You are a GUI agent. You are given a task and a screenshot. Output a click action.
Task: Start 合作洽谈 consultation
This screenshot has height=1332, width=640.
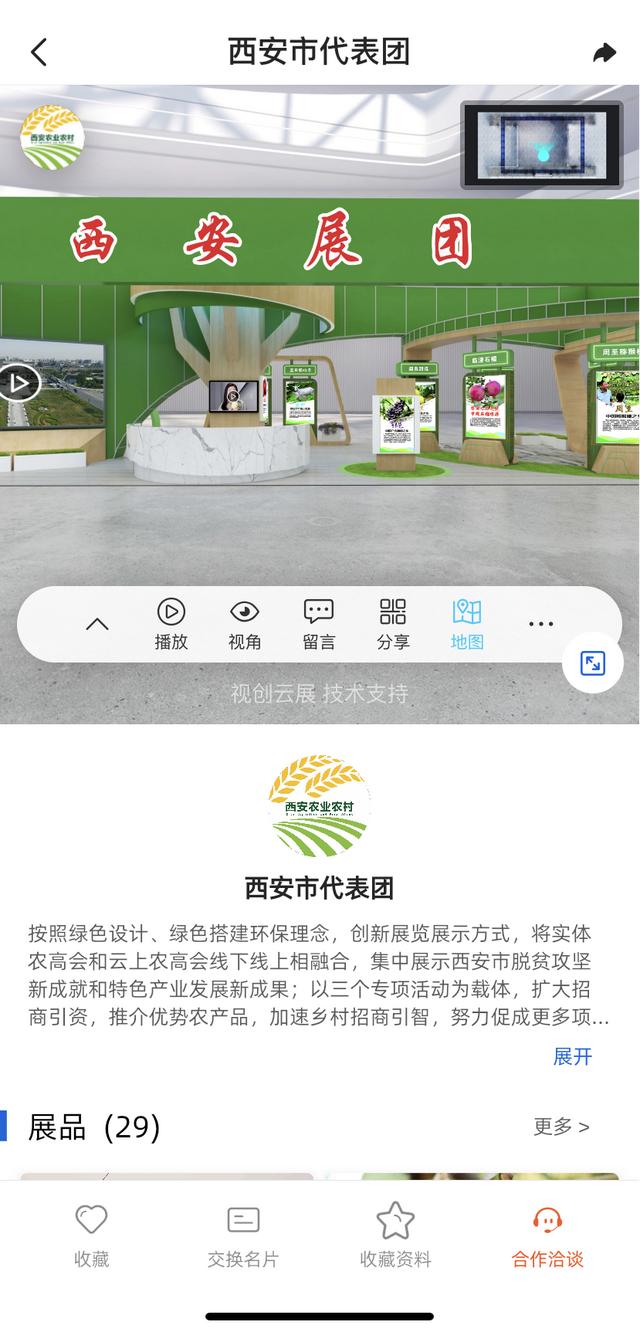click(x=547, y=1236)
